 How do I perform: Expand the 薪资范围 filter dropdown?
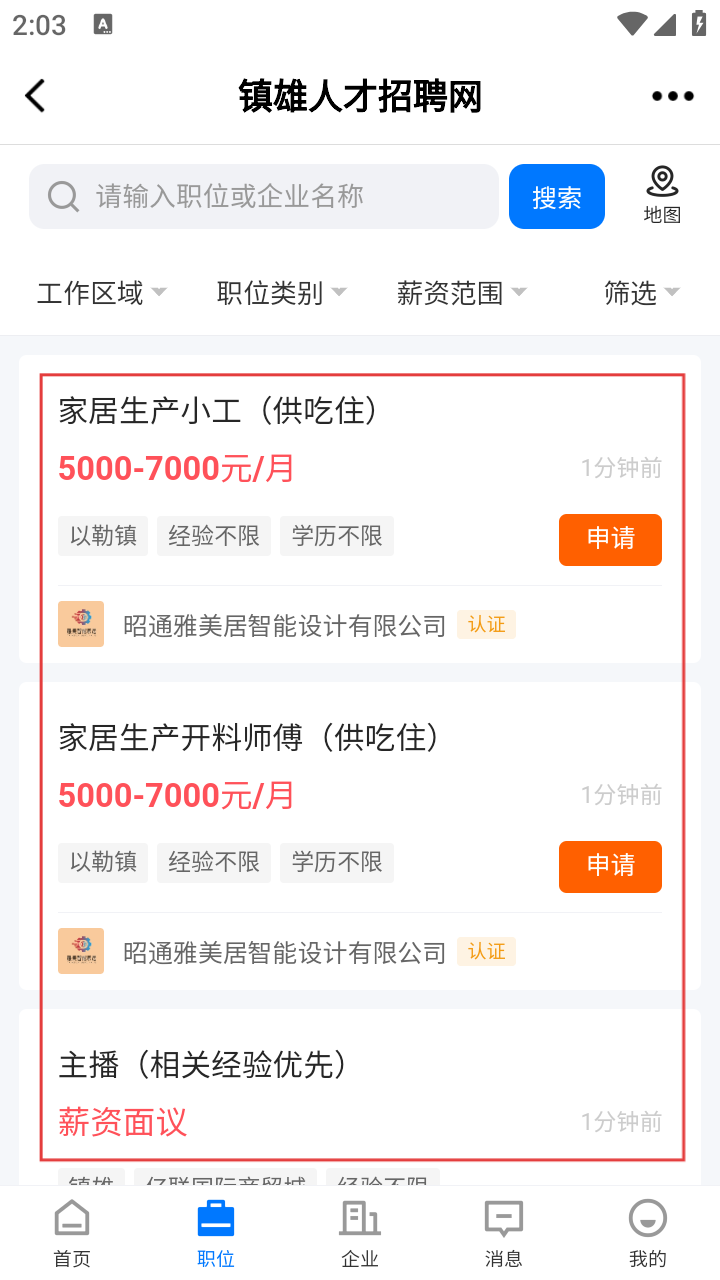click(461, 293)
